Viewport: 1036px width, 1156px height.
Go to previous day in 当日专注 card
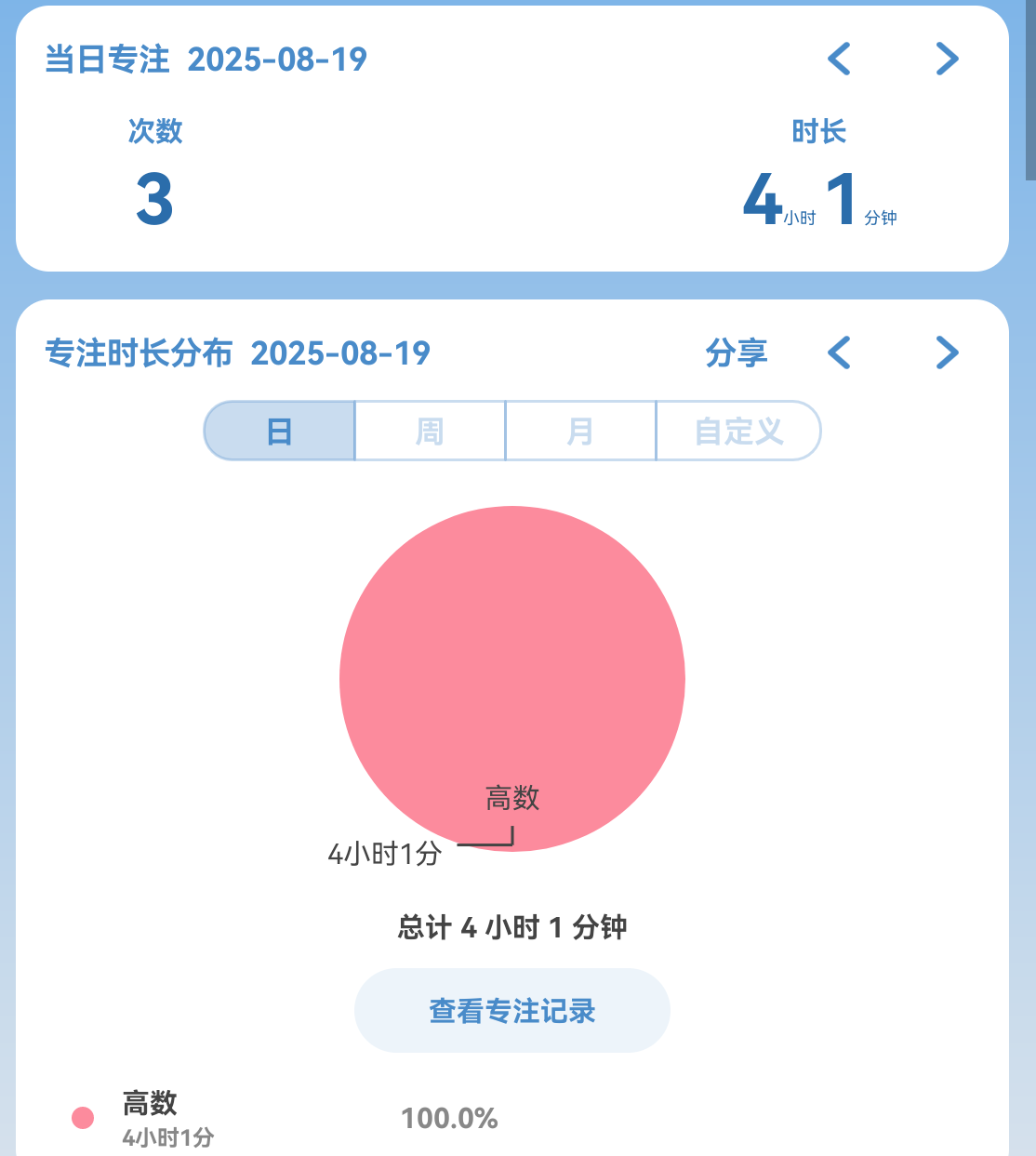click(x=839, y=59)
